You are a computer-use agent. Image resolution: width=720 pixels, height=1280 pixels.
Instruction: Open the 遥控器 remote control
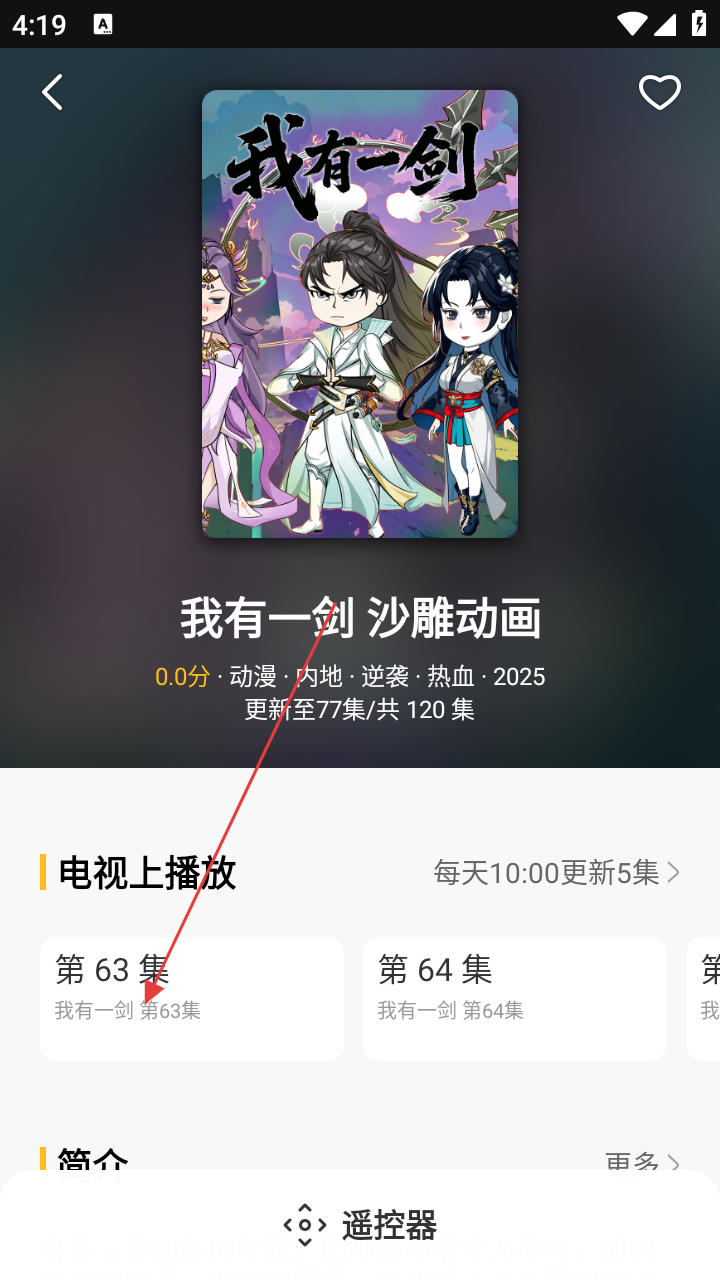(x=360, y=1224)
